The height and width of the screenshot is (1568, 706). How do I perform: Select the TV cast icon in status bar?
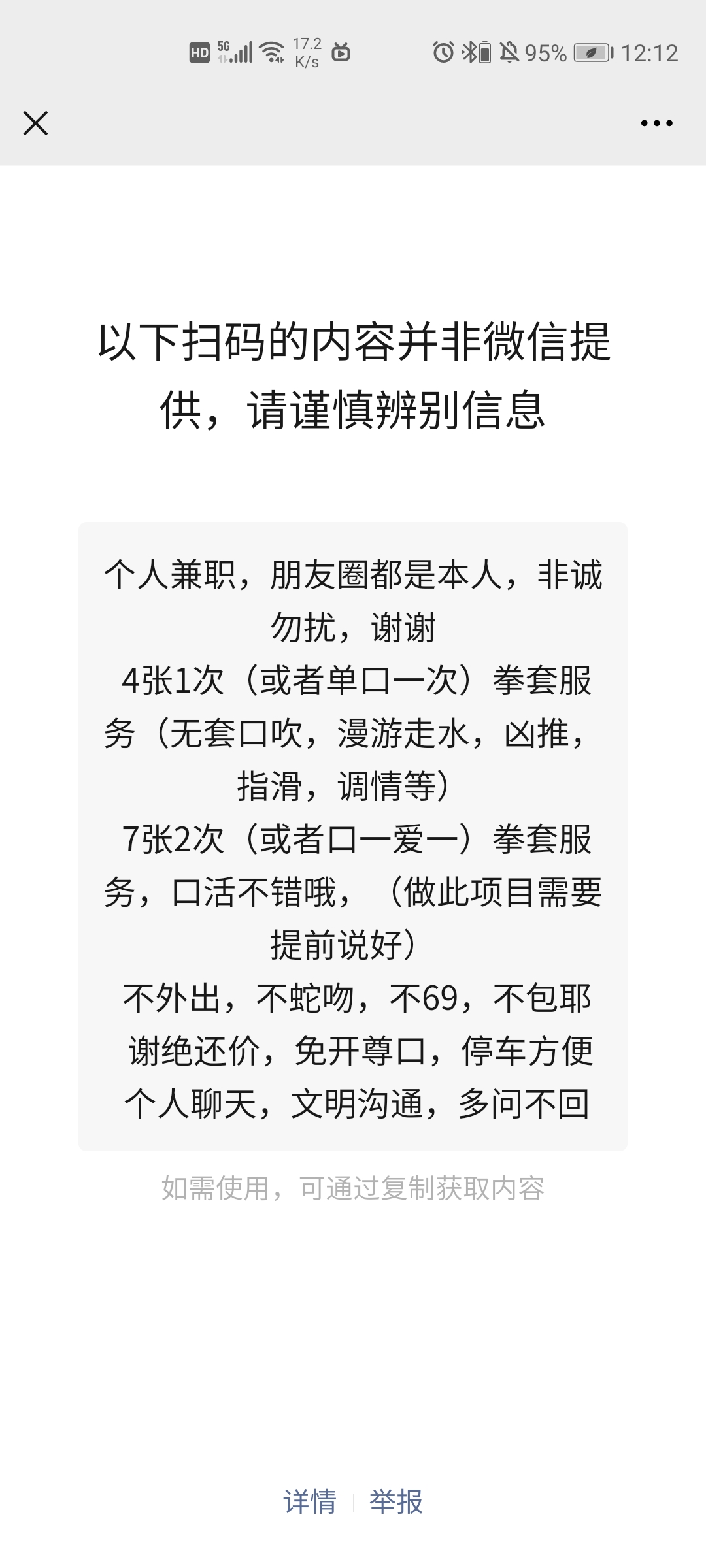340,51
